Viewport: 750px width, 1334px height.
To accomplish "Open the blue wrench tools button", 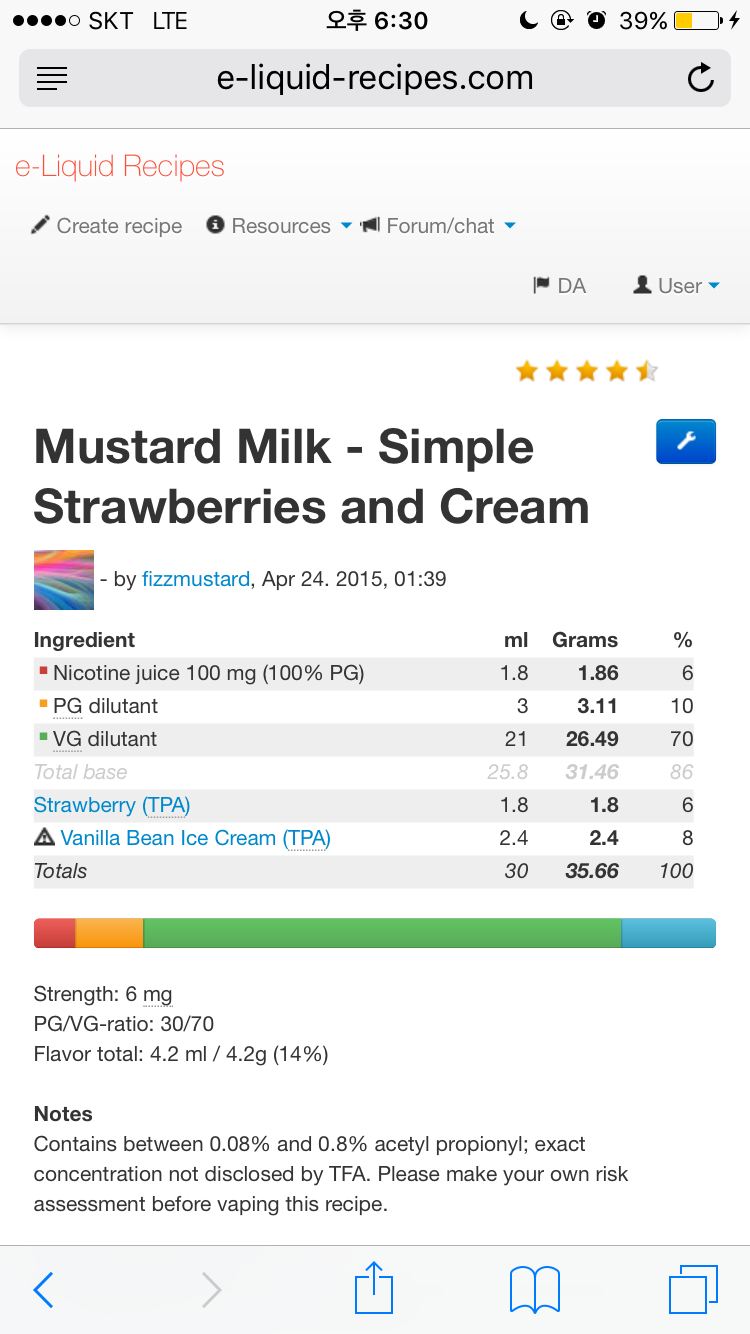I will pyautogui.click(x=686, y=442).
